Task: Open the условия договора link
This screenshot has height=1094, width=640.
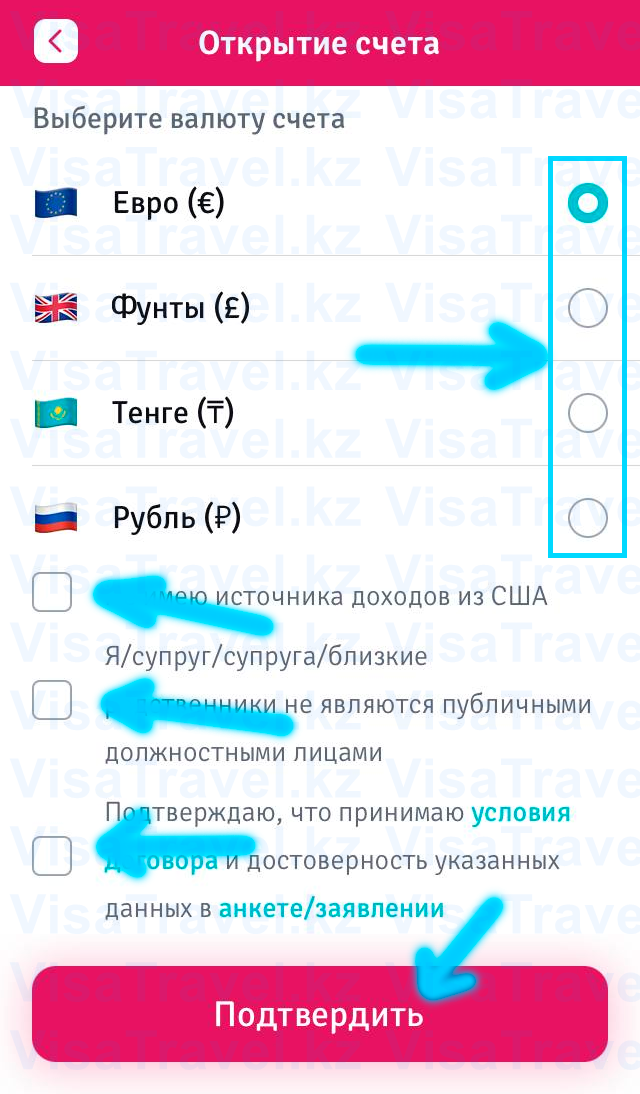Action: coord(521,814)
